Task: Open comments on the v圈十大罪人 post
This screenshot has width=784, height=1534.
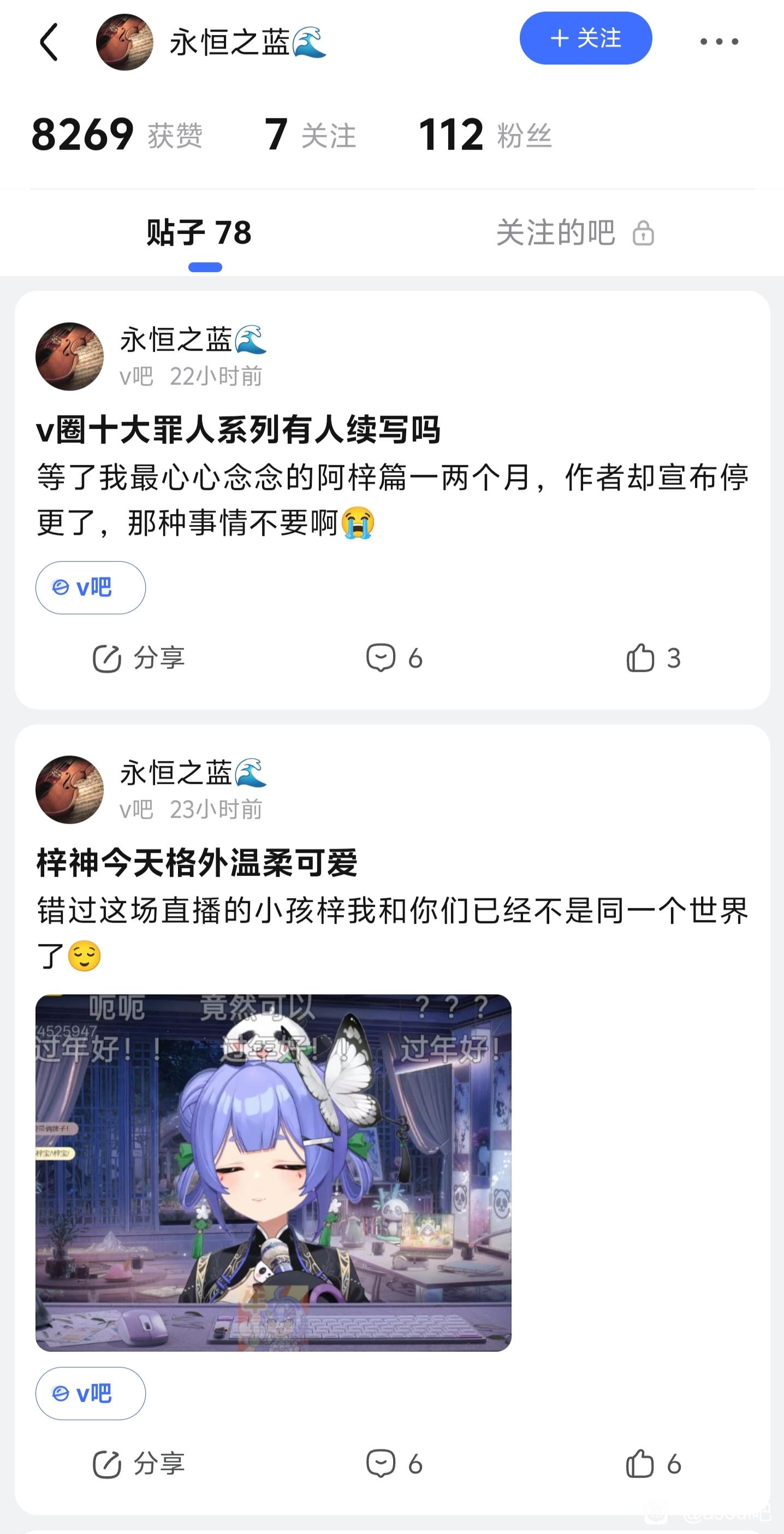Action: tap(394, 658)
